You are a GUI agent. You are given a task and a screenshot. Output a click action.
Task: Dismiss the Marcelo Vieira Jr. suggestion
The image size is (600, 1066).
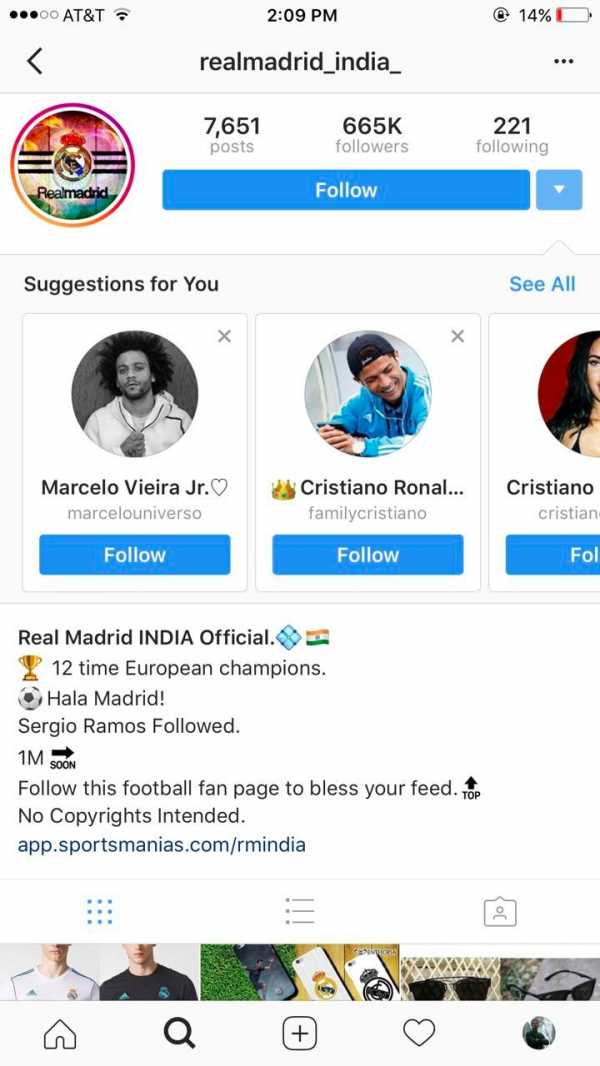click(x=224, y=336)
